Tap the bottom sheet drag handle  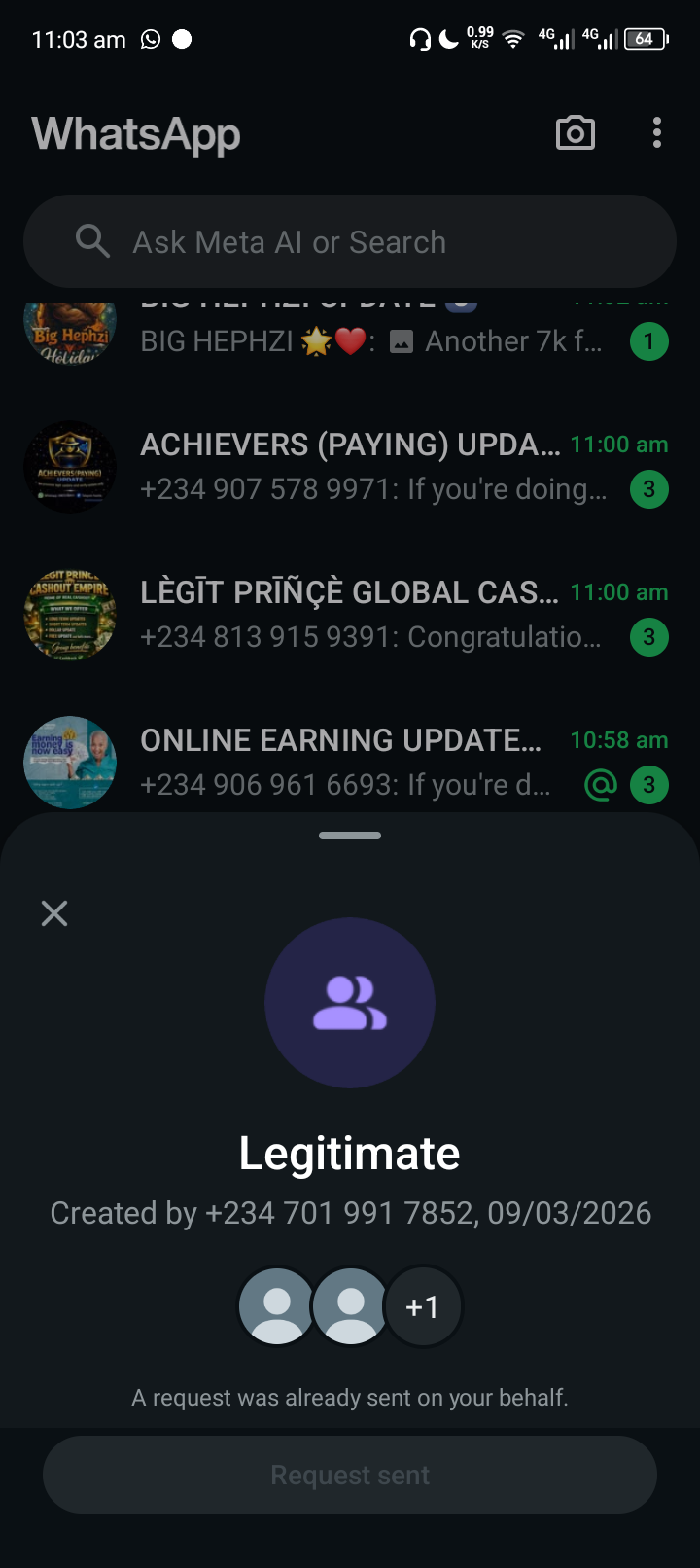click(x=350, y=836)
